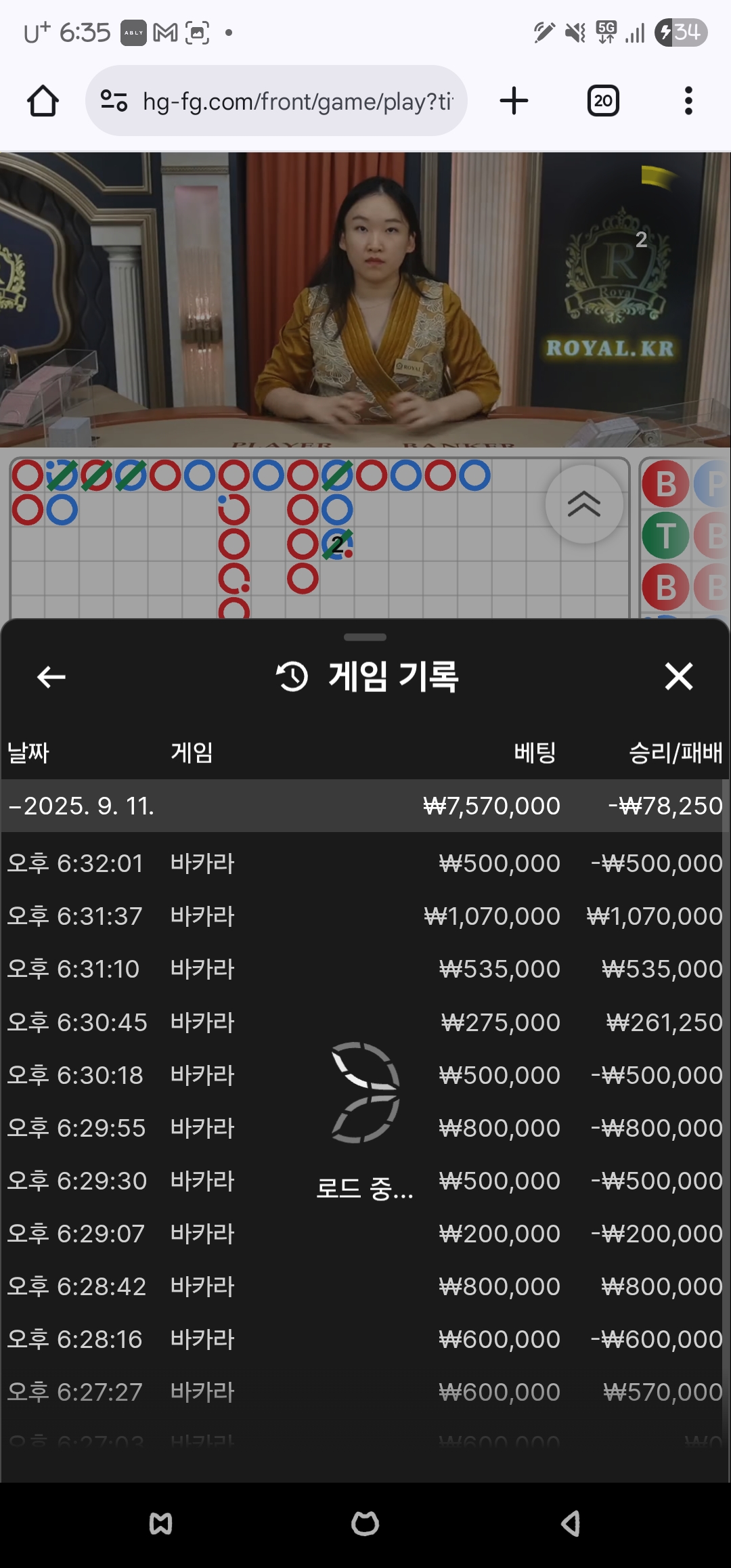This screenshot has height=1568, width=731.
Task: Open the 오후 6:29:55 baccarat record
Action: click(365, 1128)
